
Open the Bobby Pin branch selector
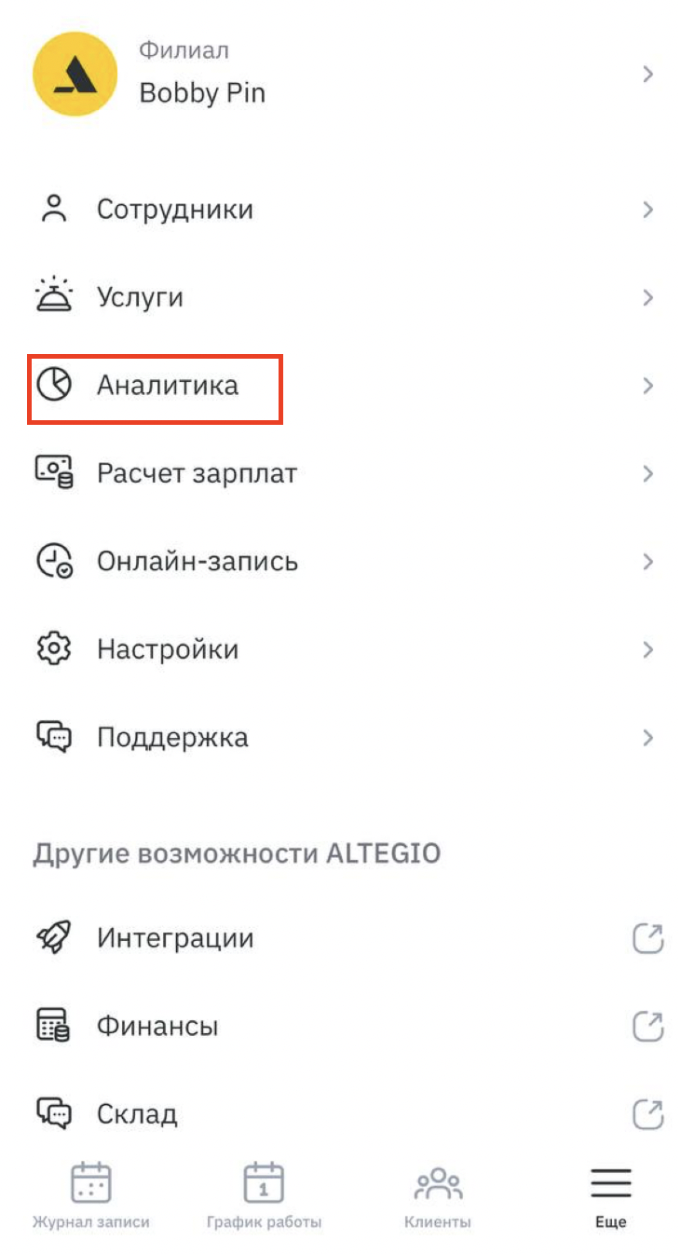[340, 75]
